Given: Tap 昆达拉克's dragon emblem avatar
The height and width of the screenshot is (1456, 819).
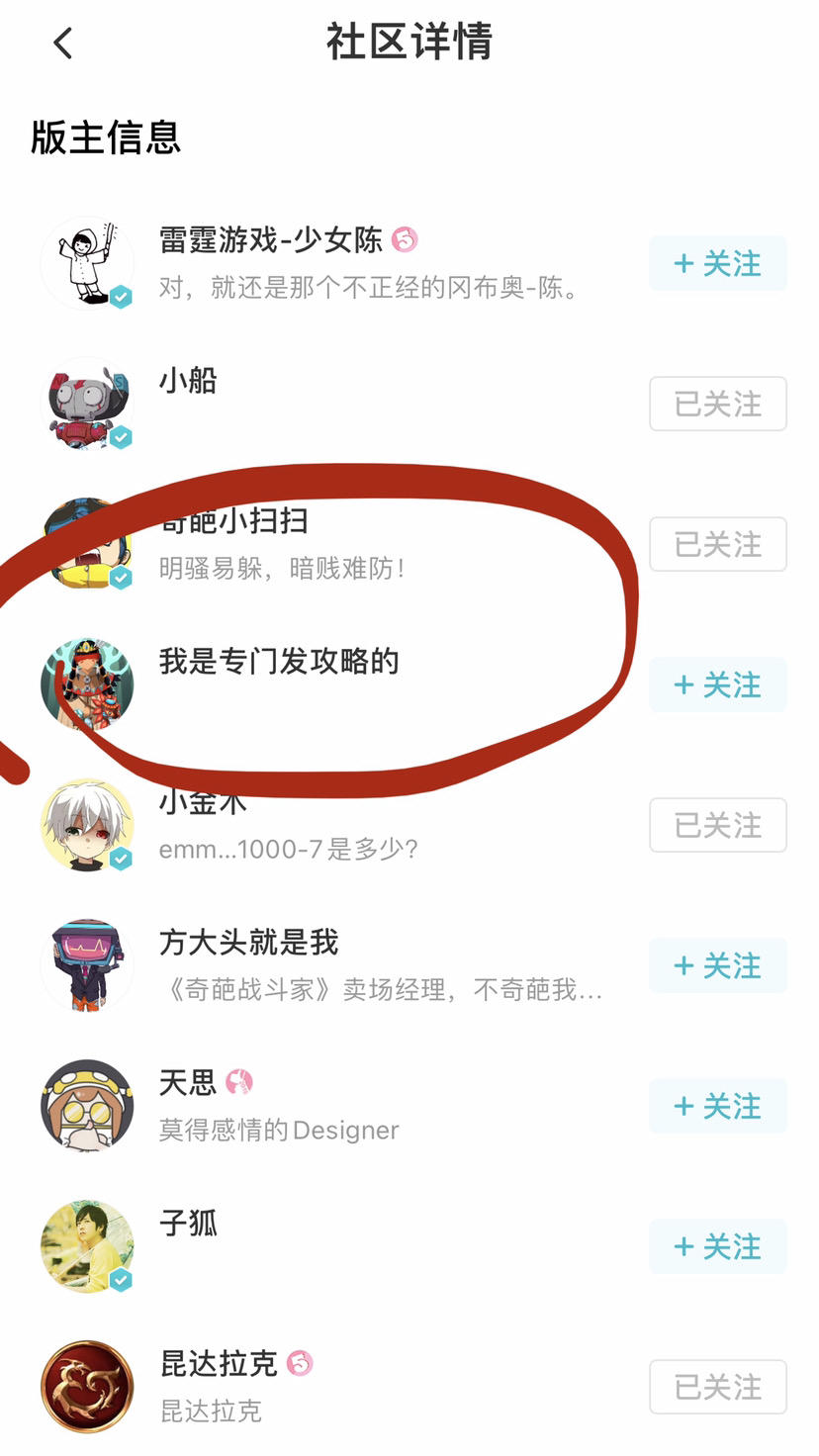Looking at the screenshot, I should [x=86, y=1387].
